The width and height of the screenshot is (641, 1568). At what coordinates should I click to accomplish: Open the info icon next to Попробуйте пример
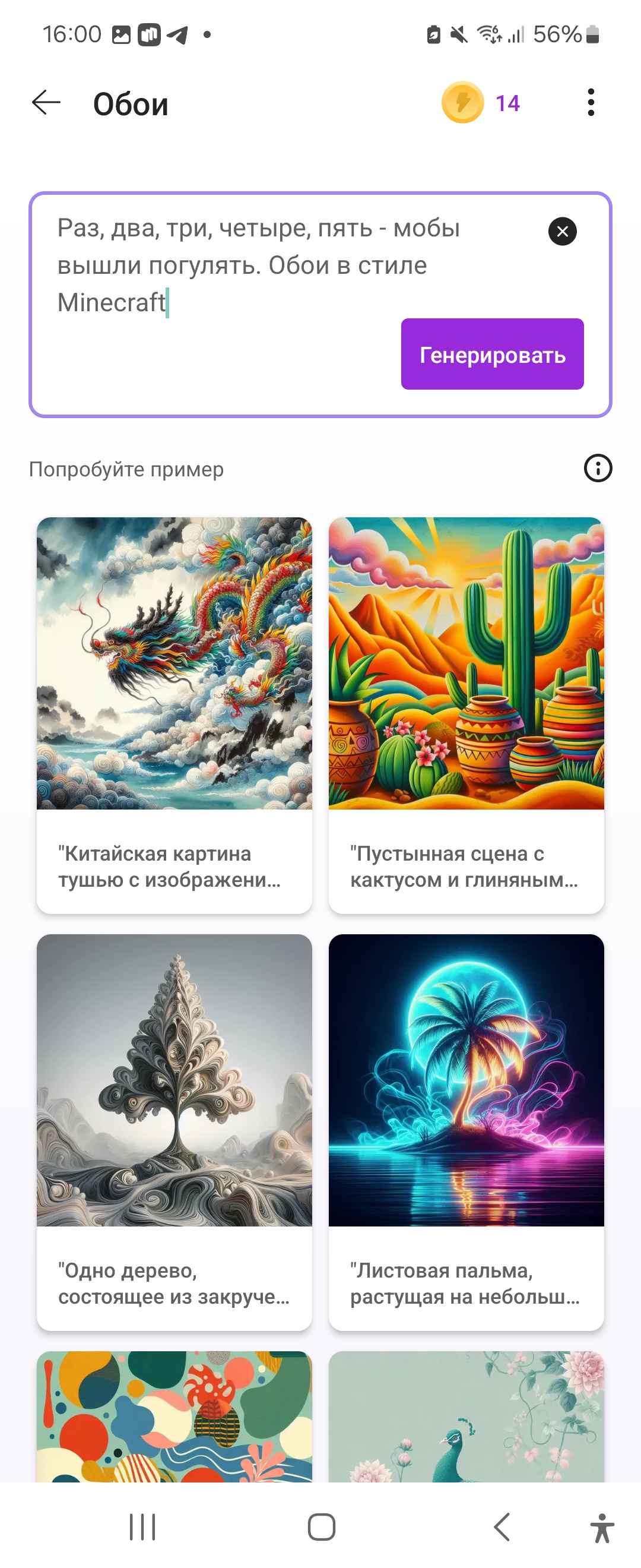pos(597,469)
